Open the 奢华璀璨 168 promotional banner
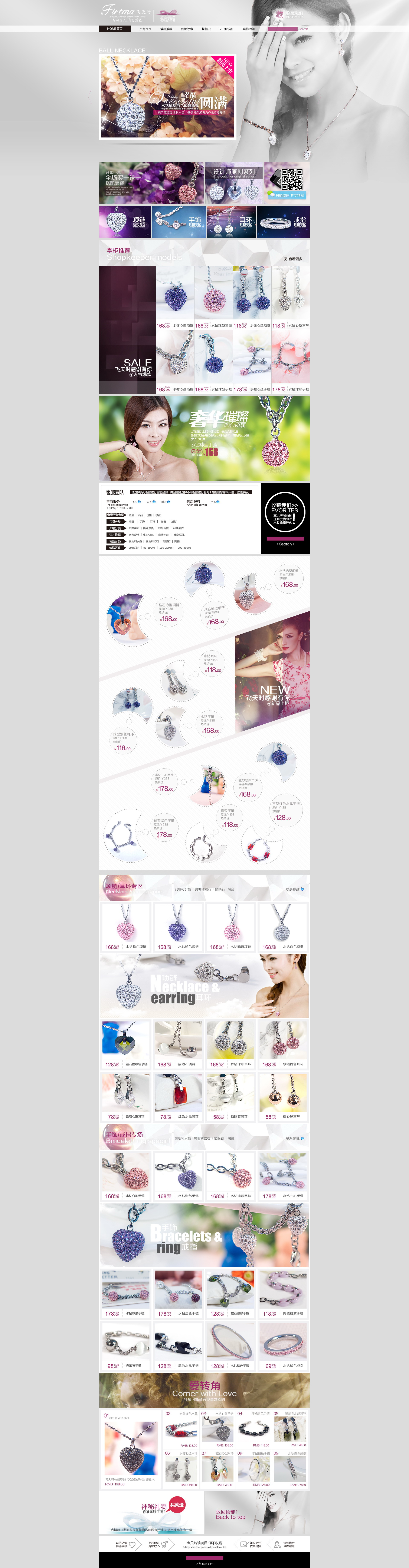Screen dimensions: 409x1568 [204, 438]
